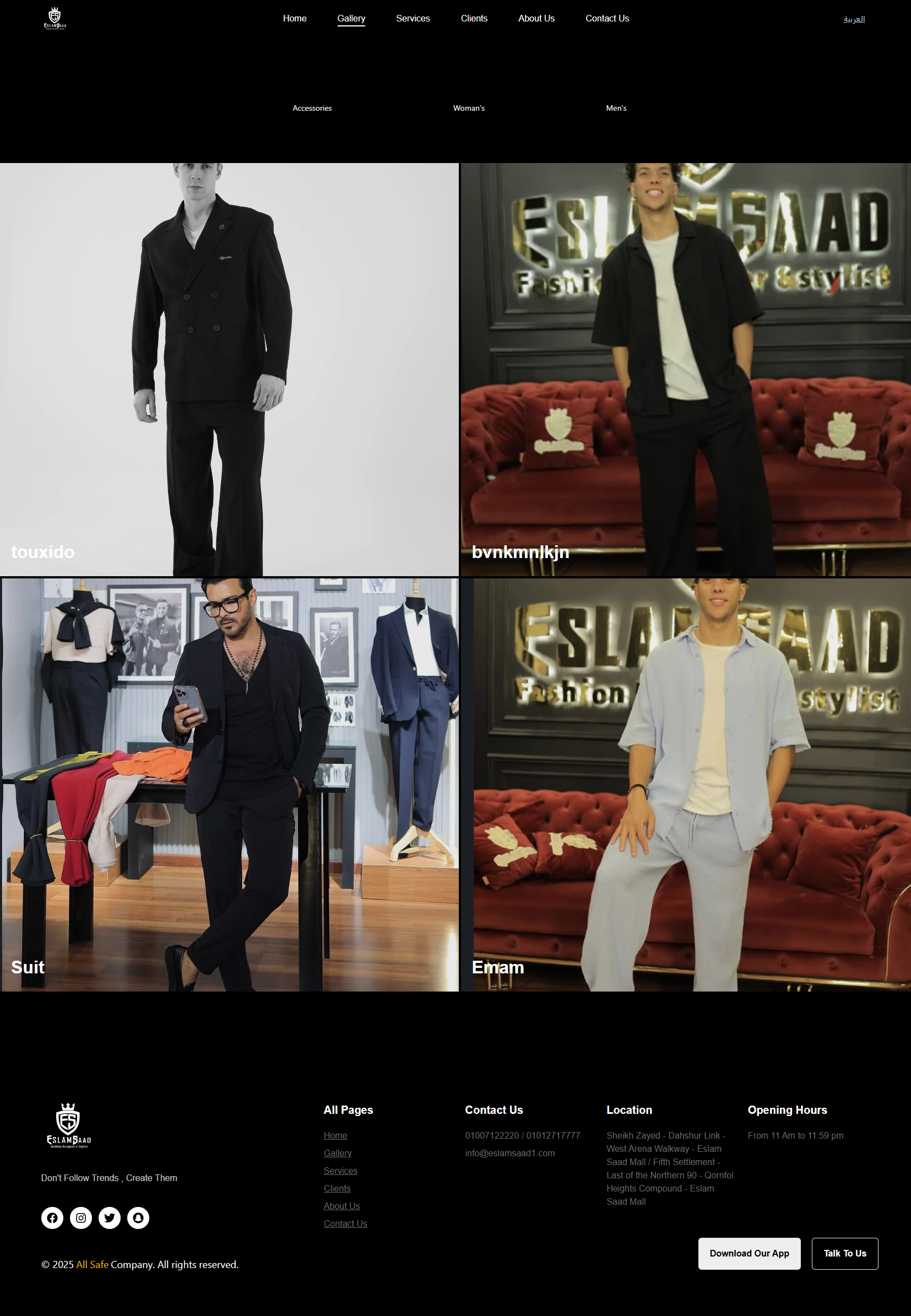Open About Us in the header menu
This screenshot has height=1316, width=911.
[x=536, y=18]
